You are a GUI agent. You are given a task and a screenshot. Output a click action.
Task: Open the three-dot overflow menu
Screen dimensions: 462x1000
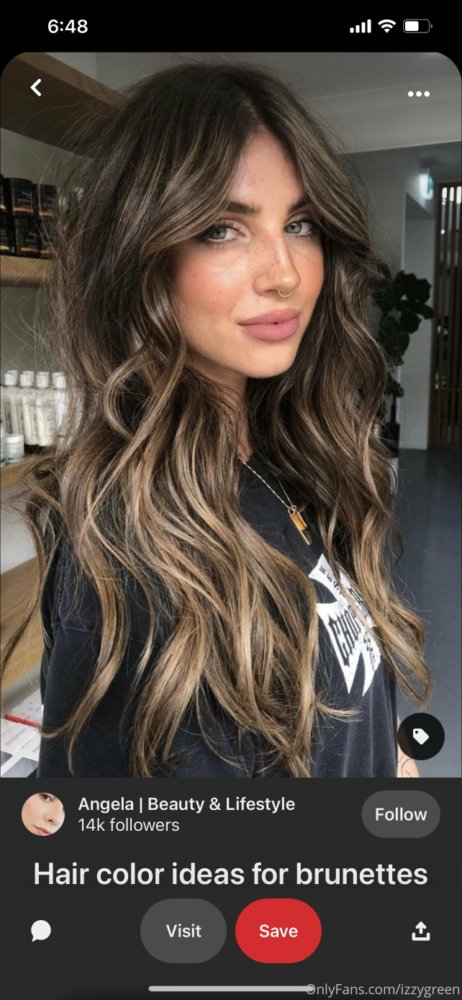coord(419,94)
